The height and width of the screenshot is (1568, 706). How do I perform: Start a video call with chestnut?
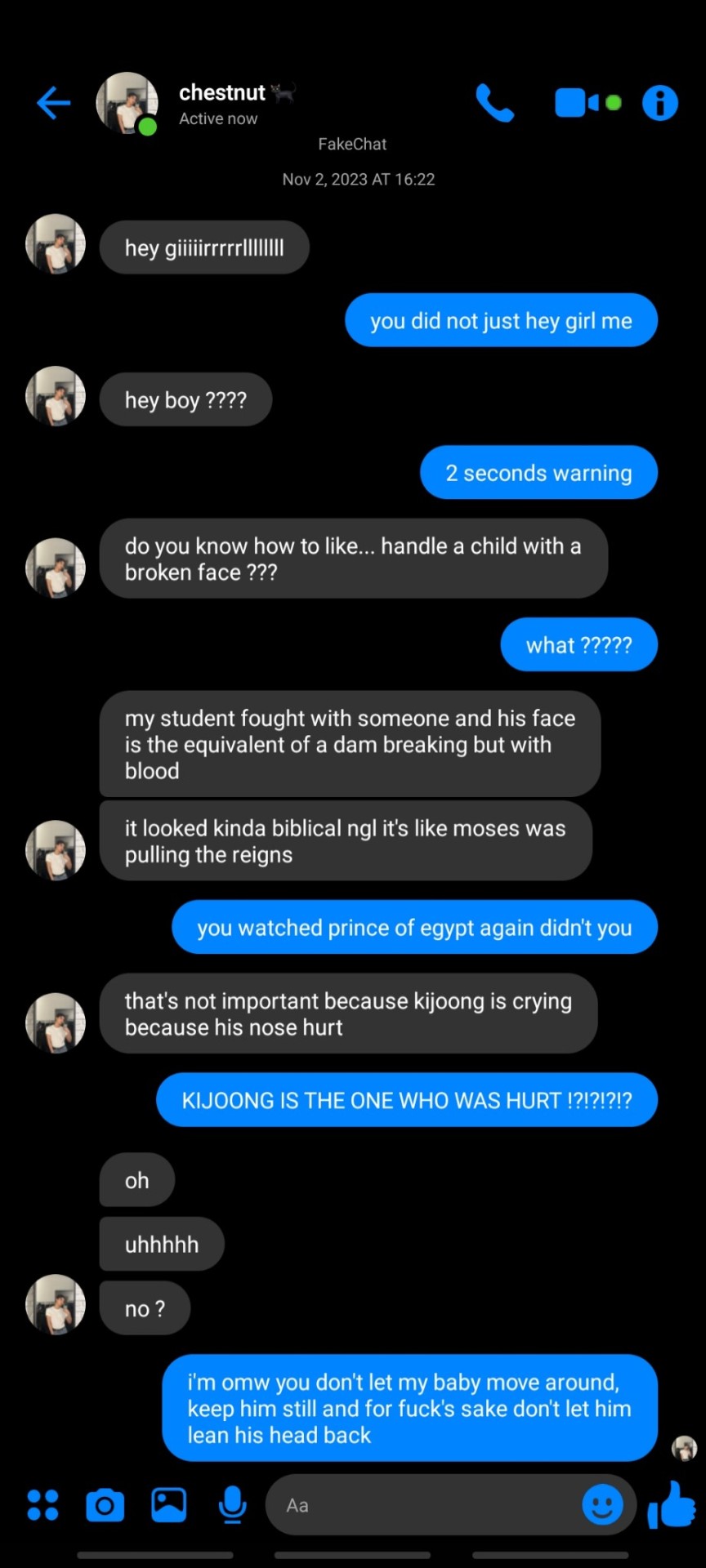pyautogui.click(x=577, y=104)
